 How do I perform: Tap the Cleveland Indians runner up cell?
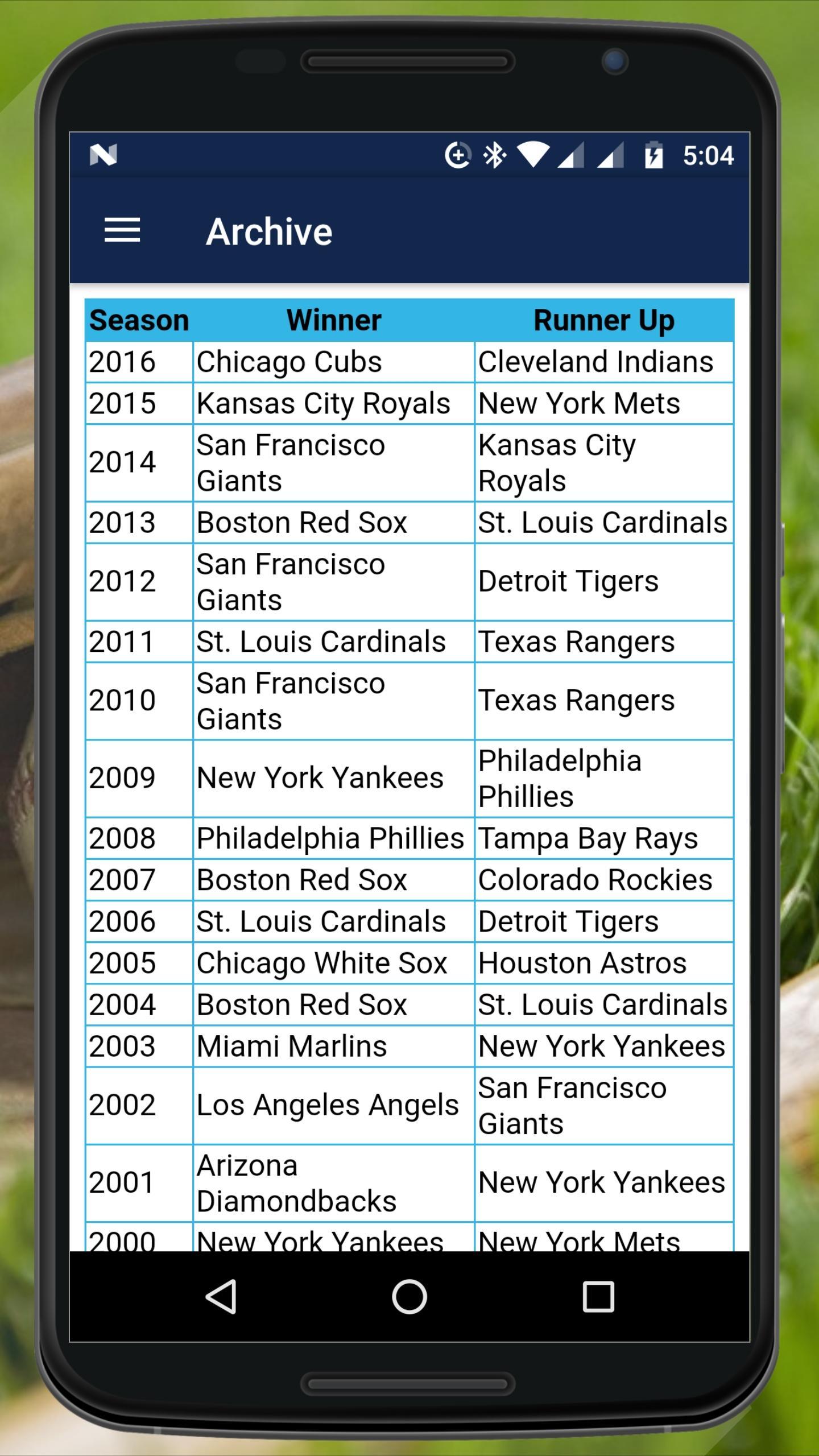597,361
